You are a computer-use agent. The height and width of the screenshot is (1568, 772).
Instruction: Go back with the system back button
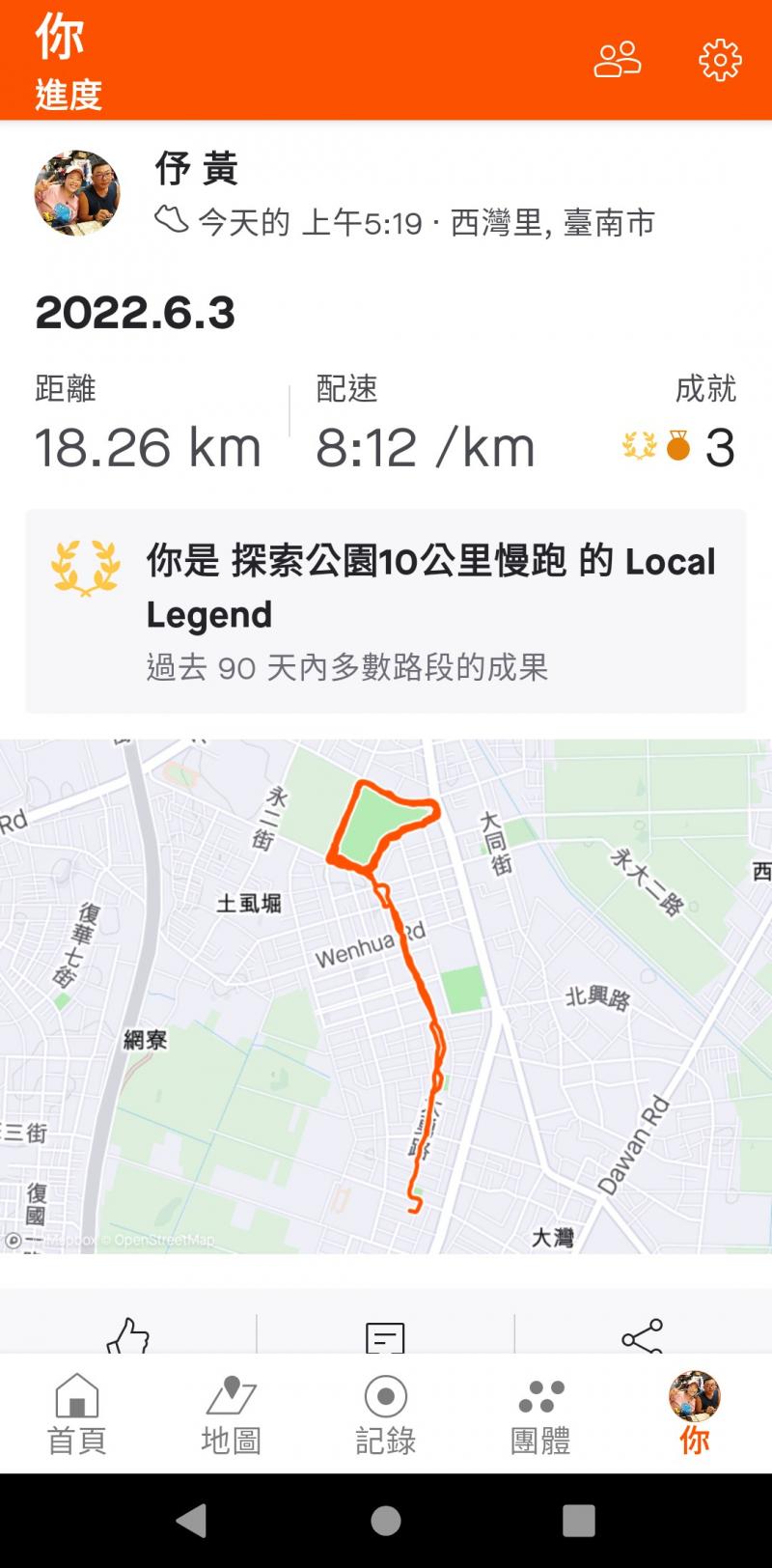pyautogui.click(x=192, y=1521)
